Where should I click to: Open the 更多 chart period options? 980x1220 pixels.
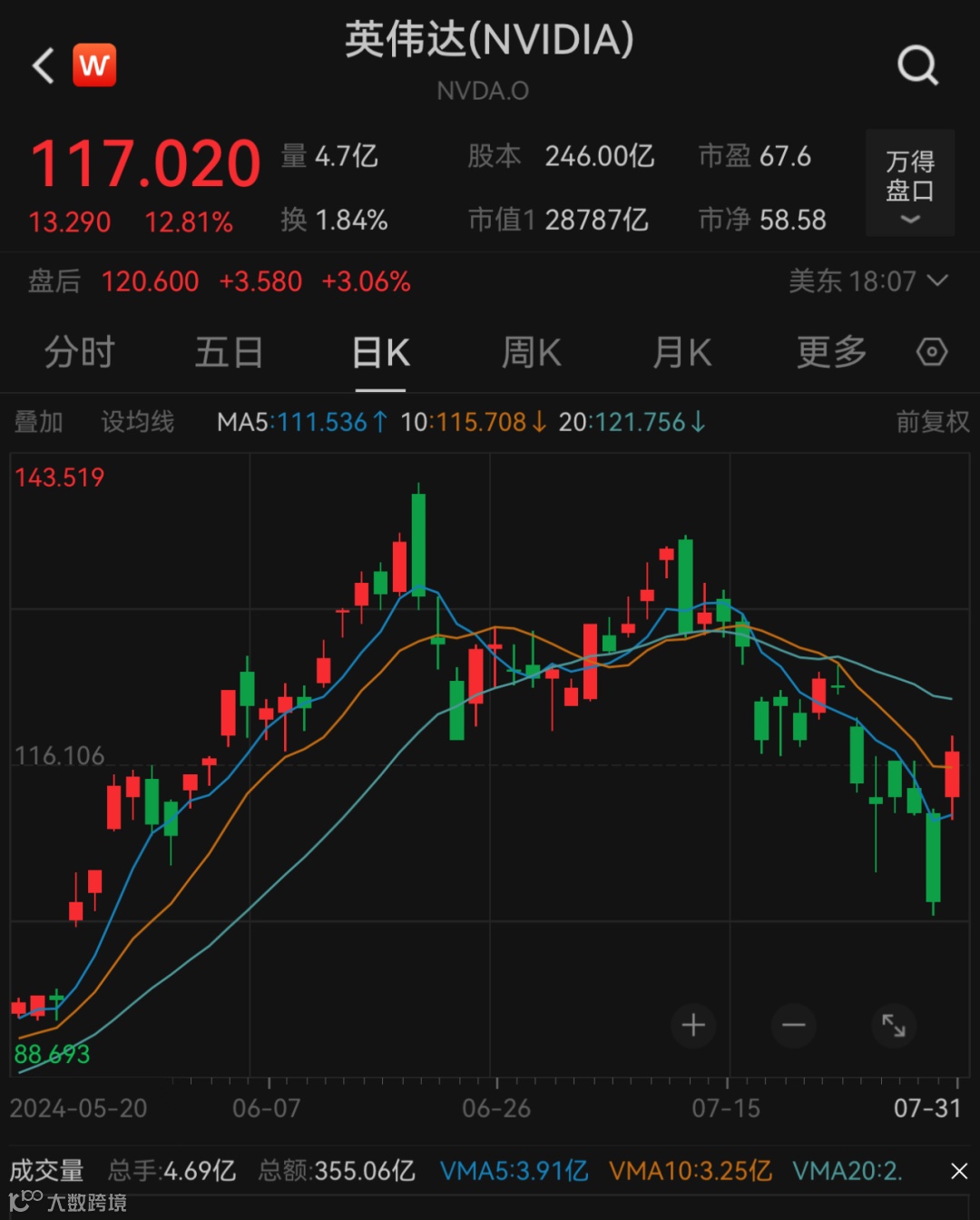click(831, 352)
